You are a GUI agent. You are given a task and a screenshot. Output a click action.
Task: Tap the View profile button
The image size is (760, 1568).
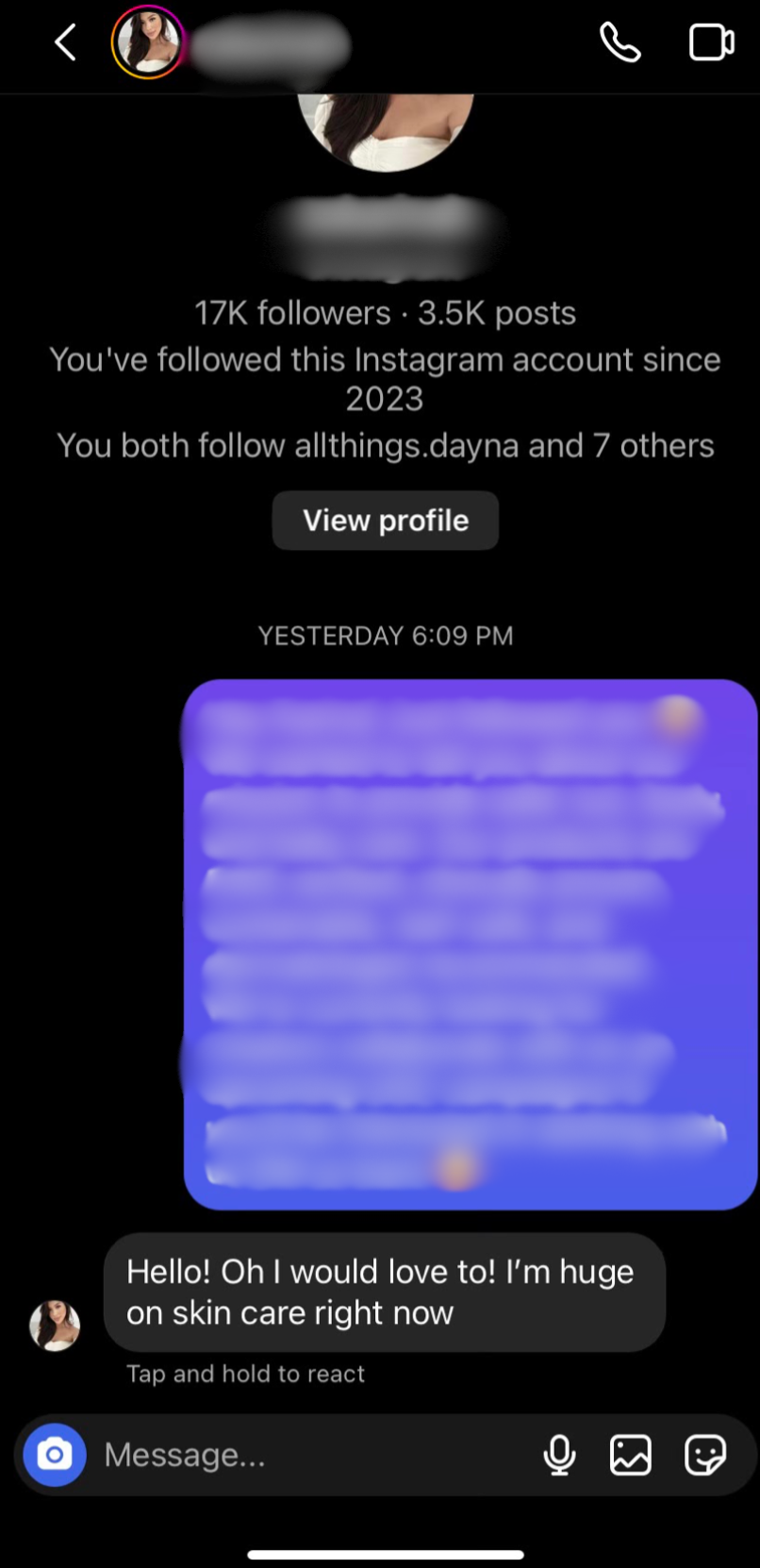tap(385, 520)
